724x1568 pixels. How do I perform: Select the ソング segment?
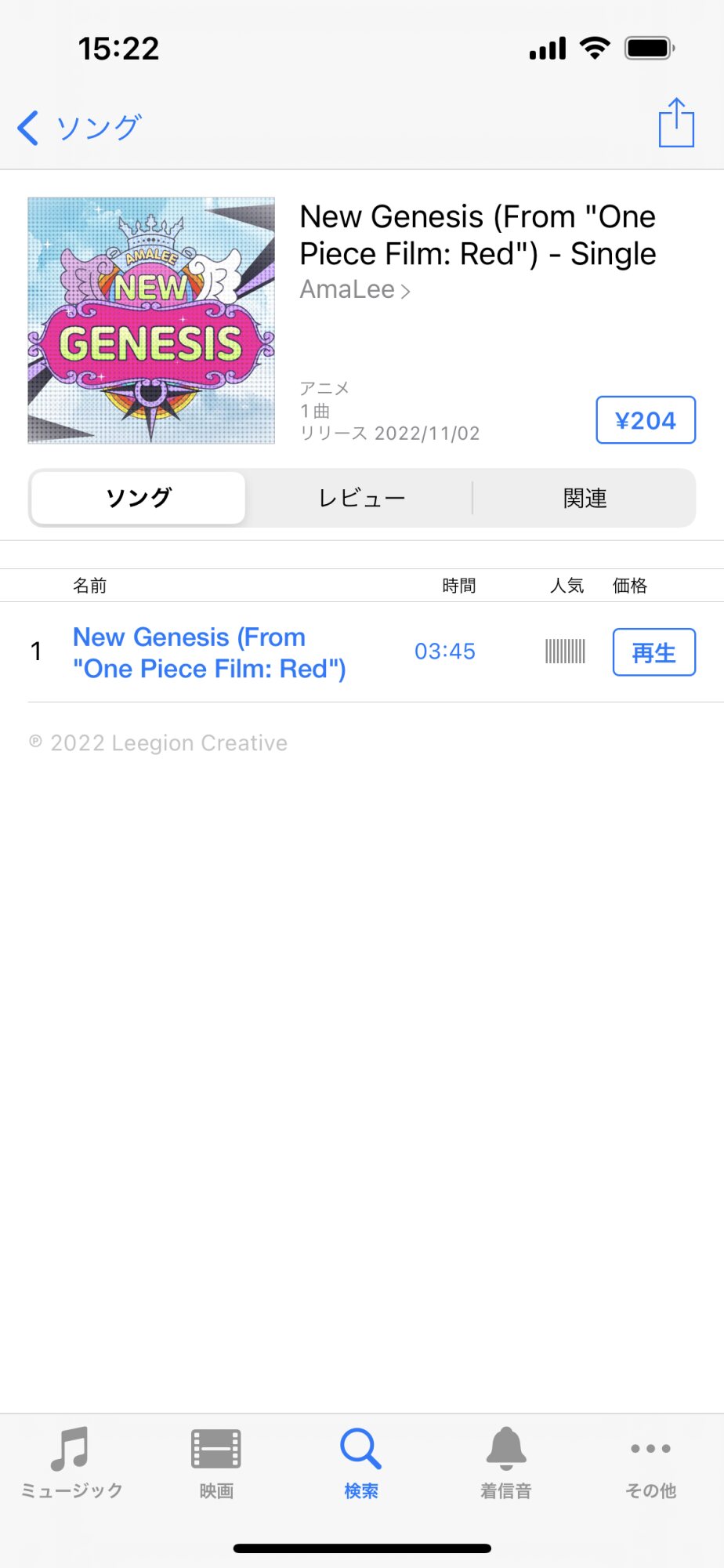139,498
